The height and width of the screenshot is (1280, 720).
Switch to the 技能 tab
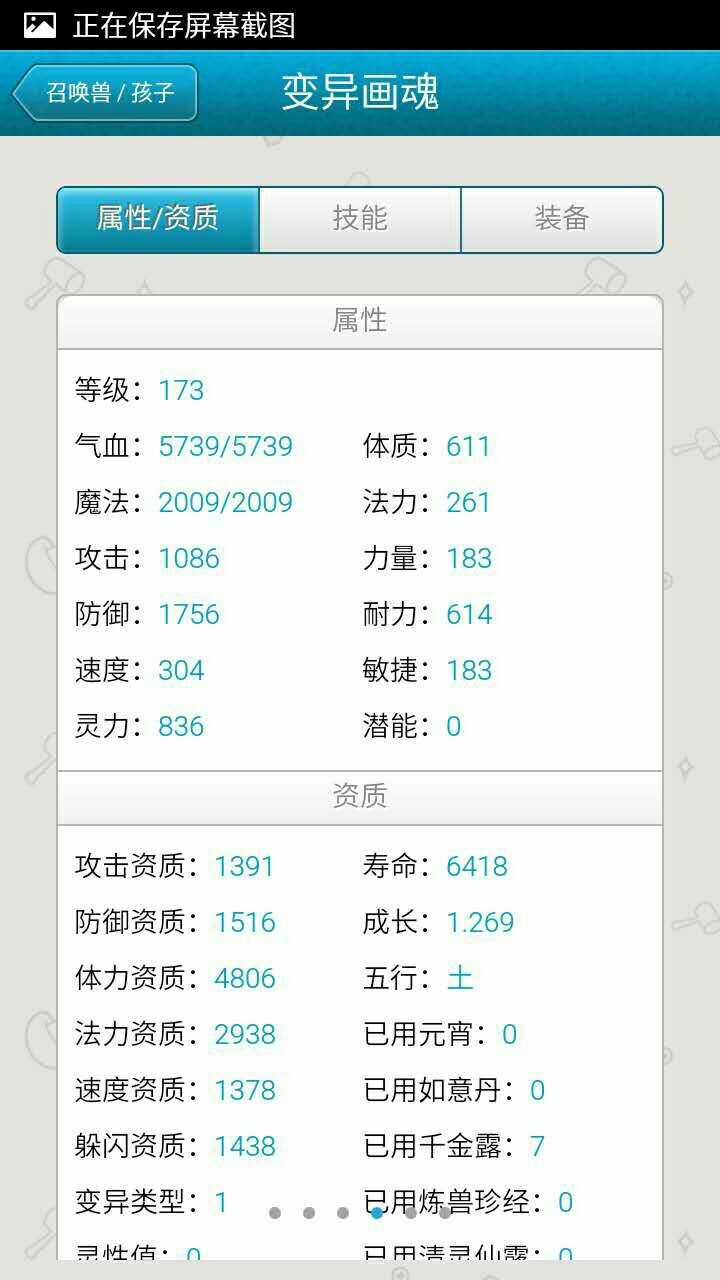click(360, 219)
